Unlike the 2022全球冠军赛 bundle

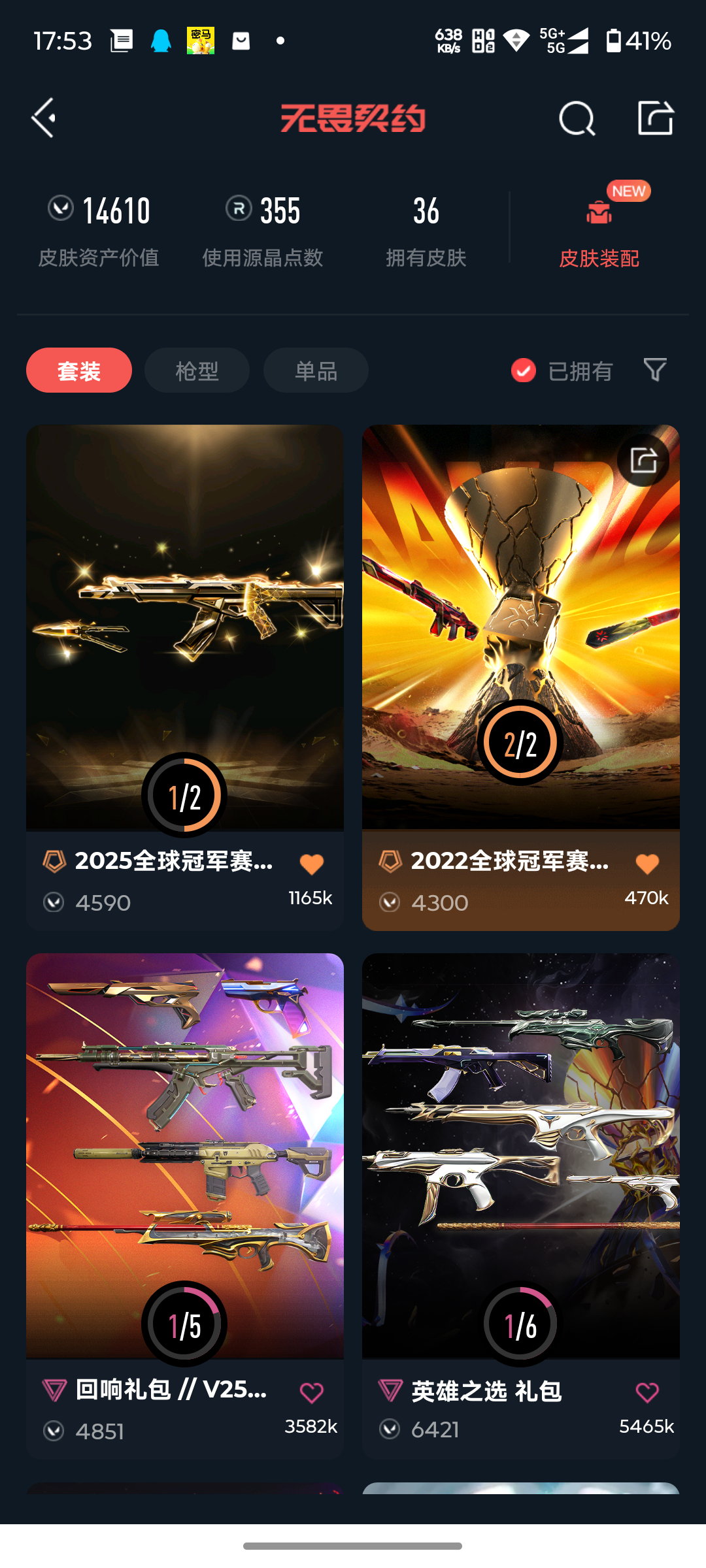point(647,864)
